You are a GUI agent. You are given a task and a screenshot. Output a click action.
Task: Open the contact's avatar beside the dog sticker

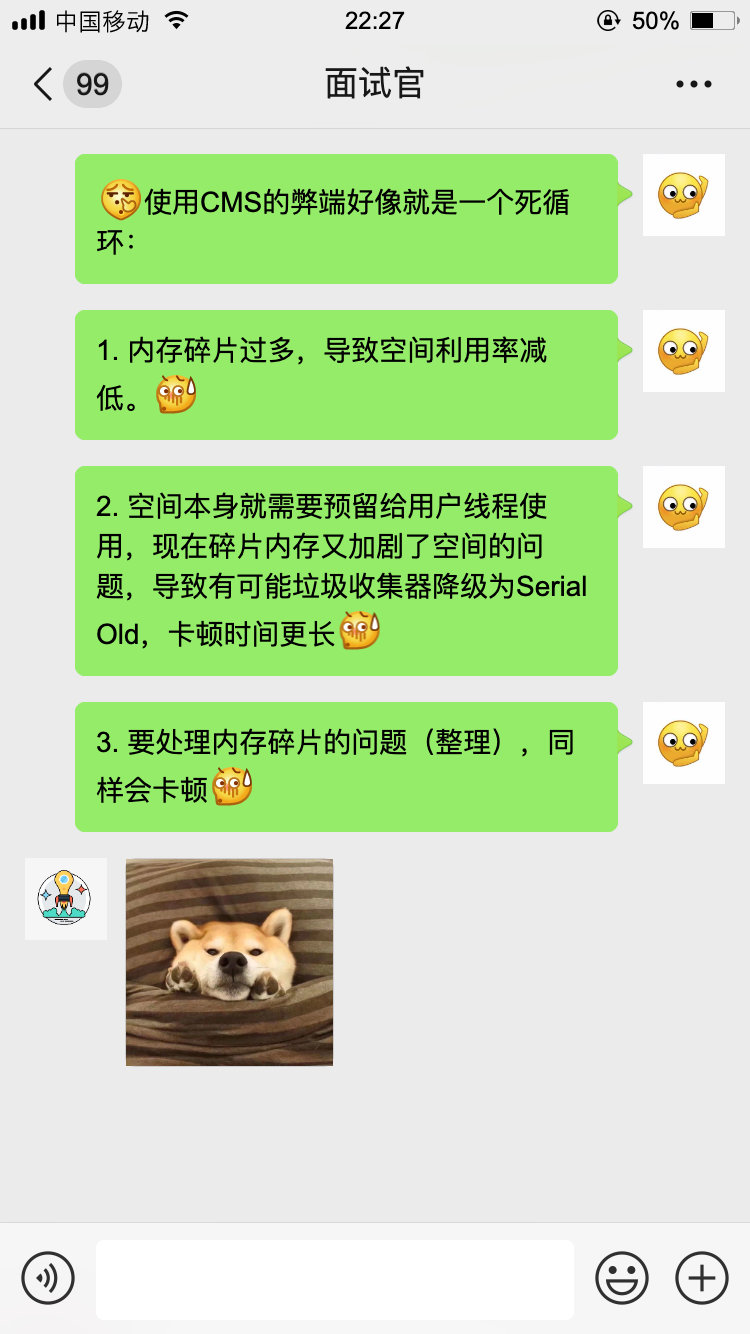coord(65,898)
